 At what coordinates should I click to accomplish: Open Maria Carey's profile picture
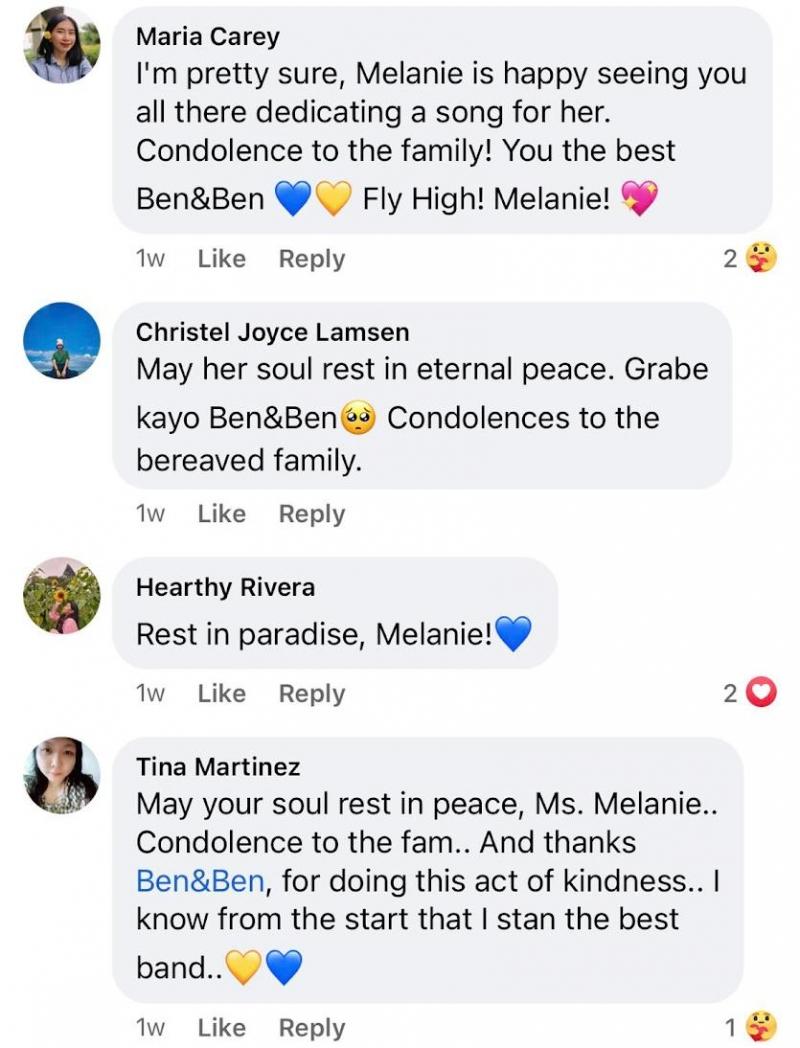point(62,45)
